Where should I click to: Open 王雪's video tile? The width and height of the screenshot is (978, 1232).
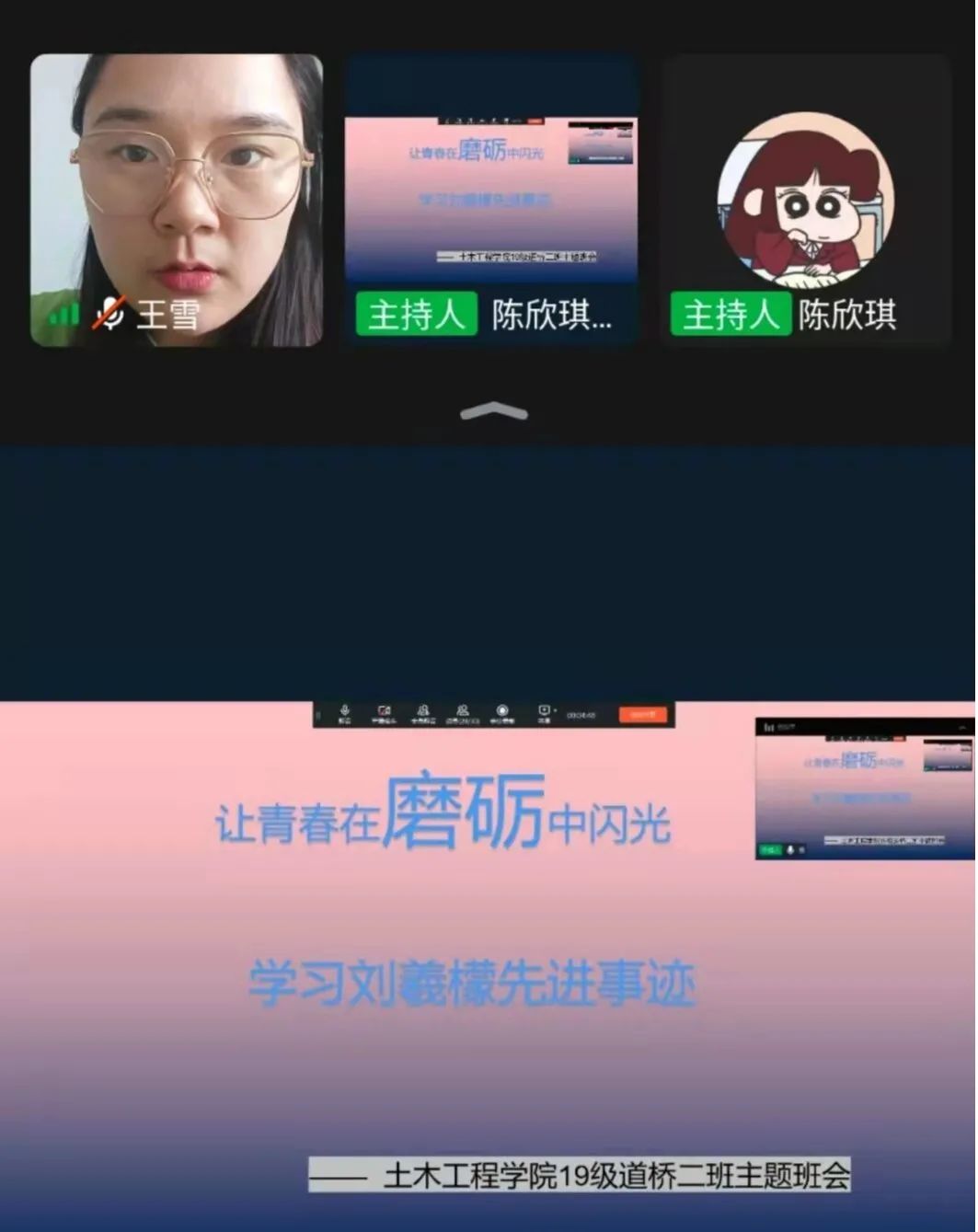[x=177, y=200]
